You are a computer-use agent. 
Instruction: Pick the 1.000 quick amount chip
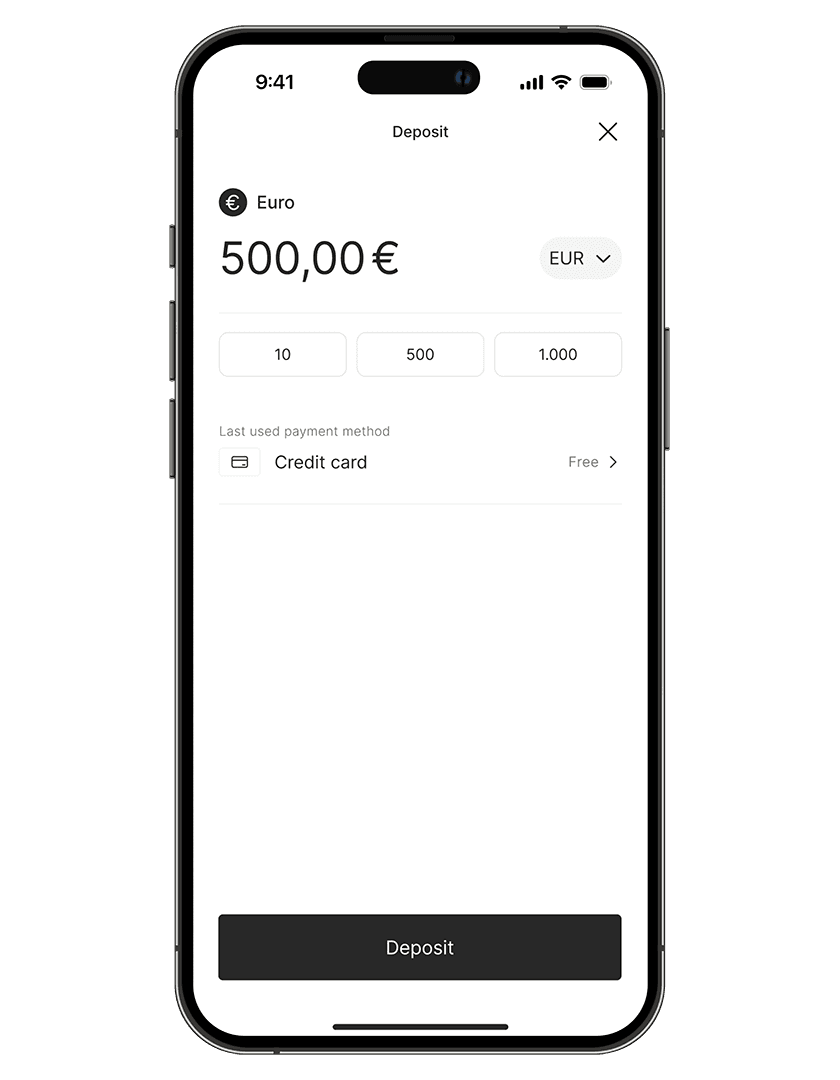pyautogui.click(x=557, y=355)
